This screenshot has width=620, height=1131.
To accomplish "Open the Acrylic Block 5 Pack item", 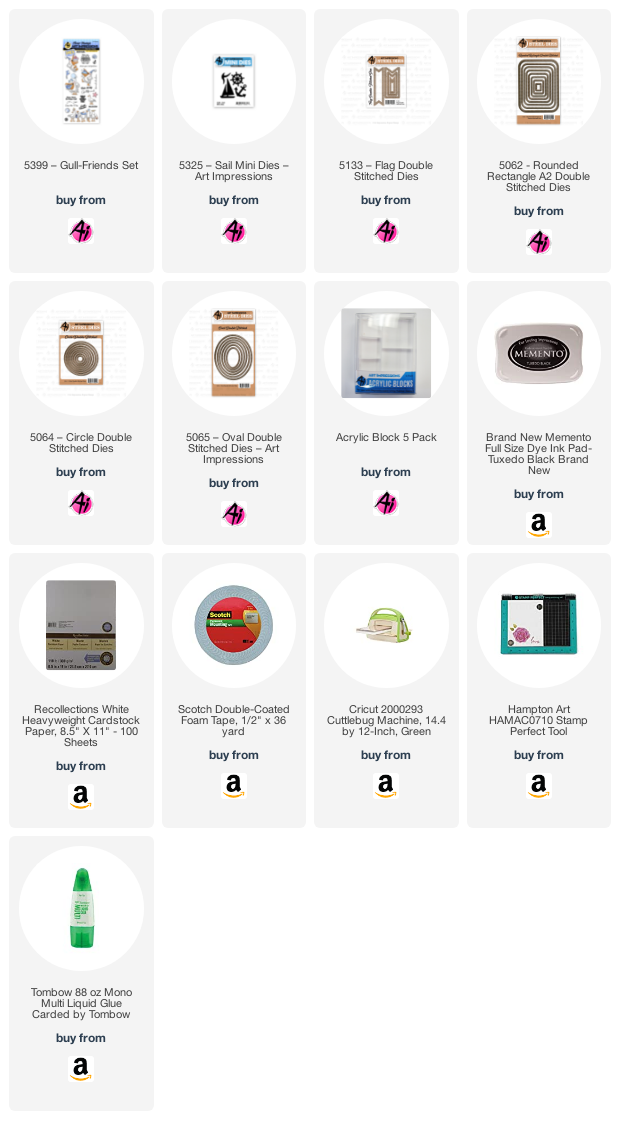I will click(386, 437).
